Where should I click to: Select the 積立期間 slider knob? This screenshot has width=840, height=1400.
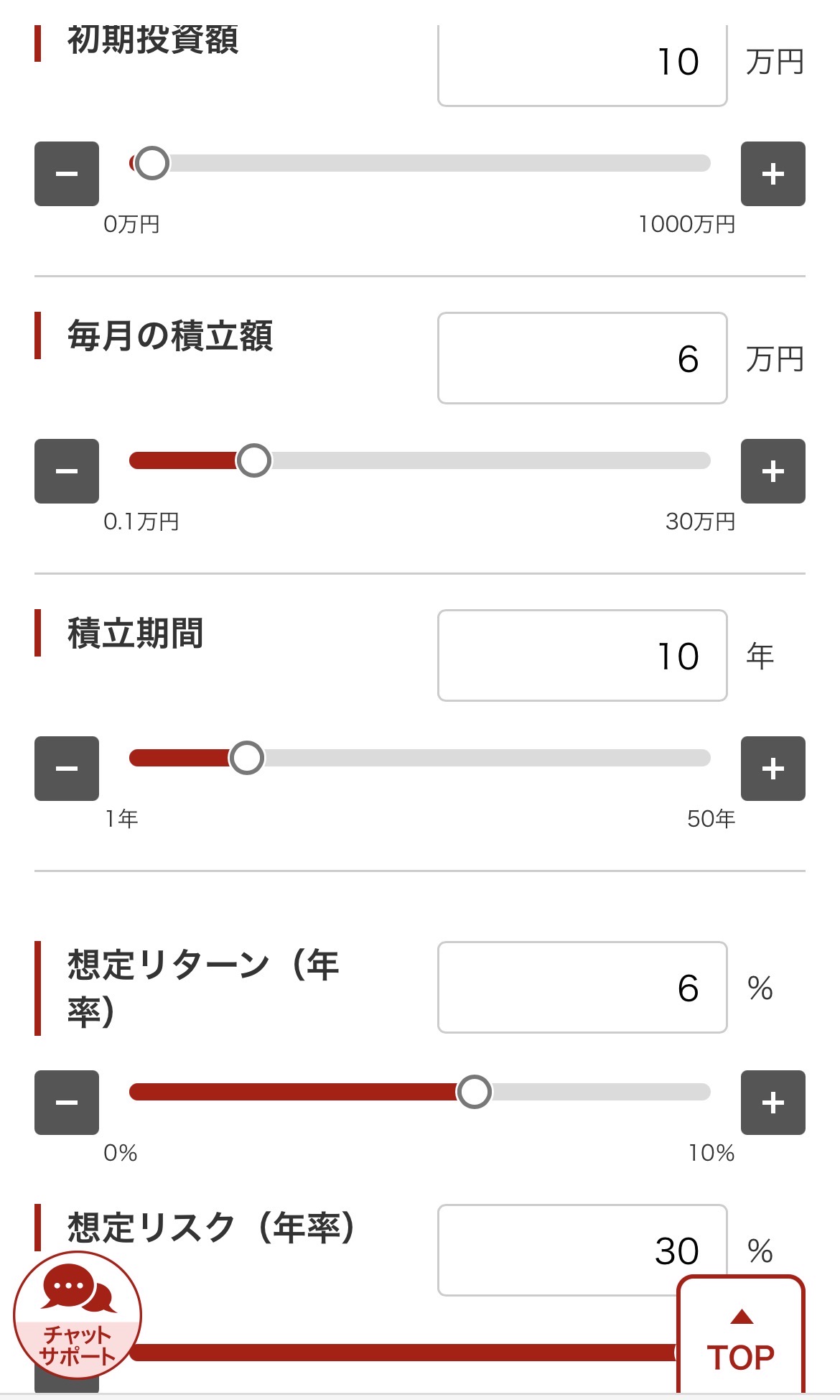(x=246, y=758)
